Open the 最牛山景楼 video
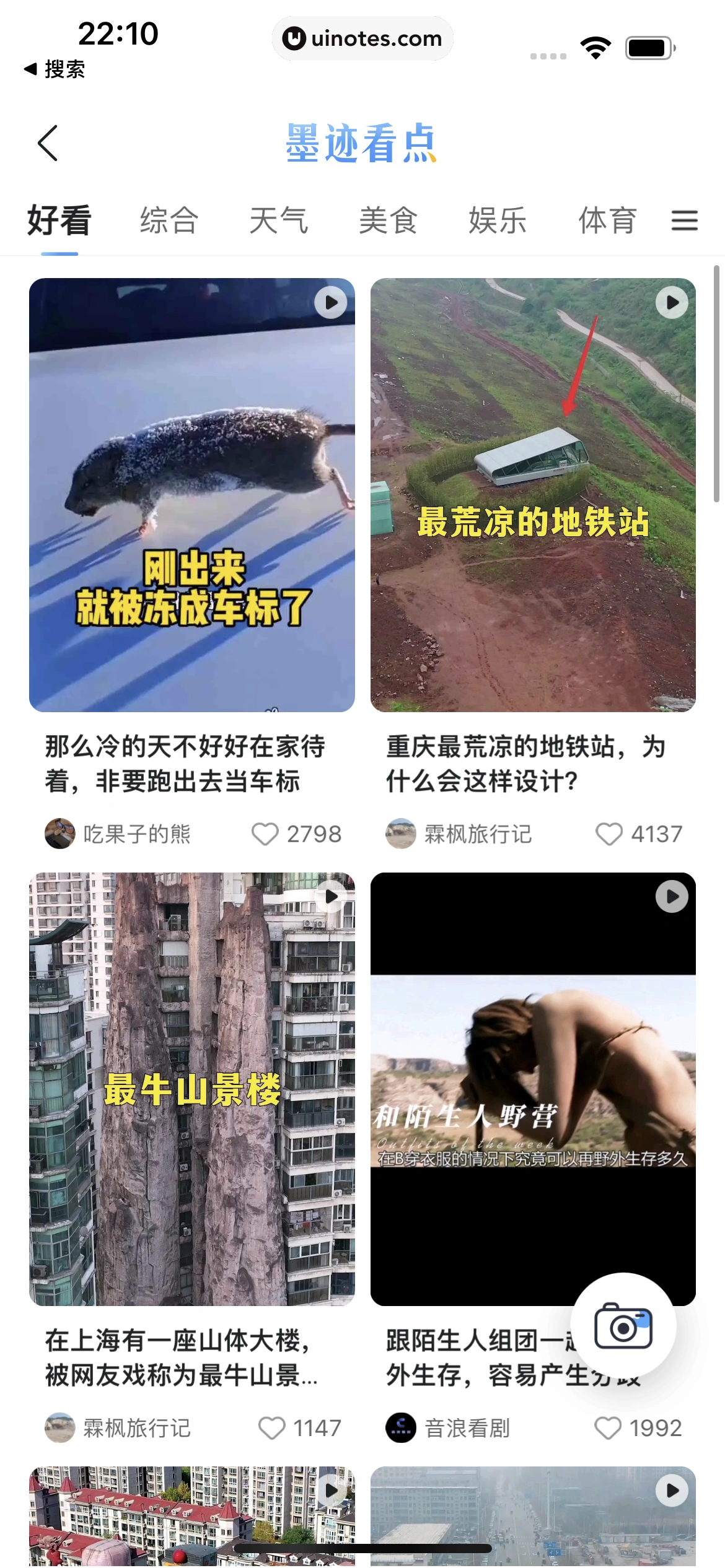 (x=192, y=1089)
